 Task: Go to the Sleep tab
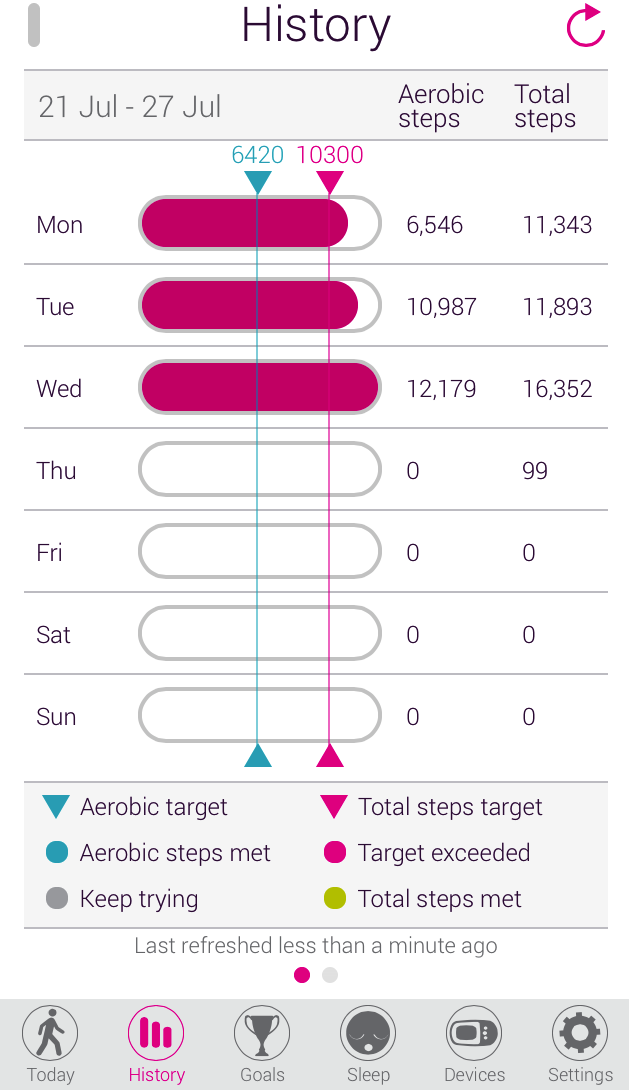(x=368, y=1045)
